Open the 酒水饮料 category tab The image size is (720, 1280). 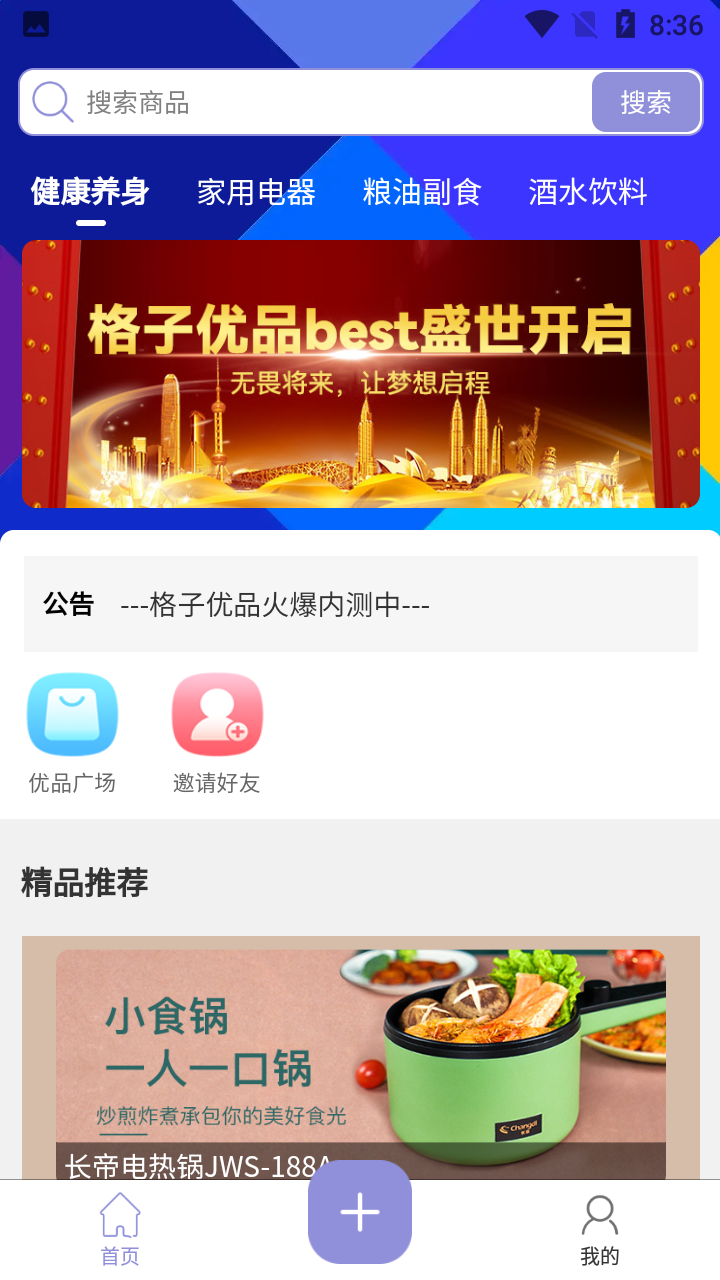pyautogui.click(x=588, y=192)
